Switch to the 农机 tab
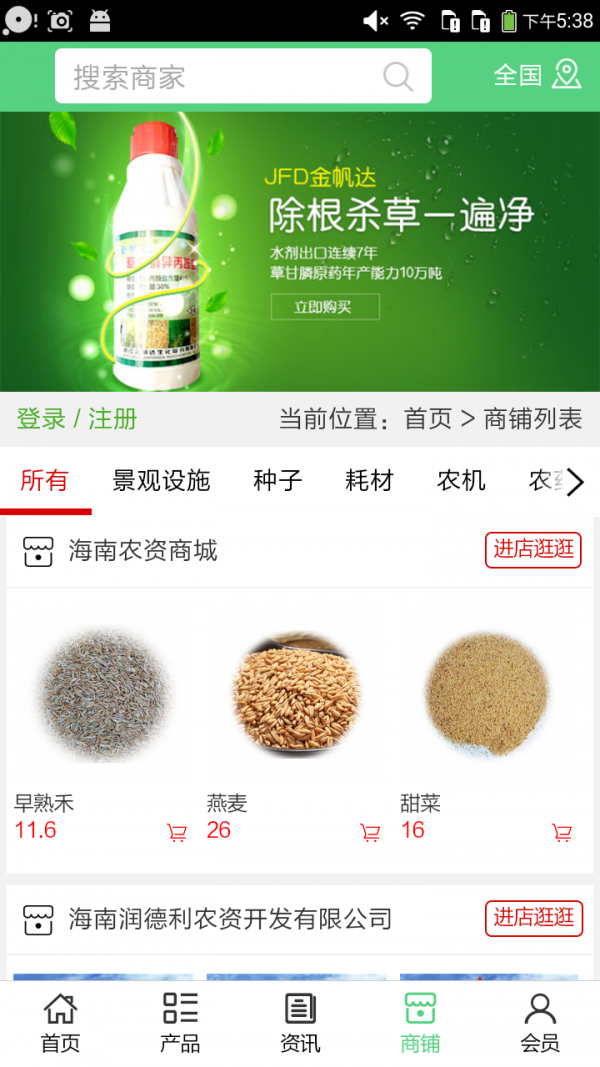600x1067 pixels. tap(461, 481)
